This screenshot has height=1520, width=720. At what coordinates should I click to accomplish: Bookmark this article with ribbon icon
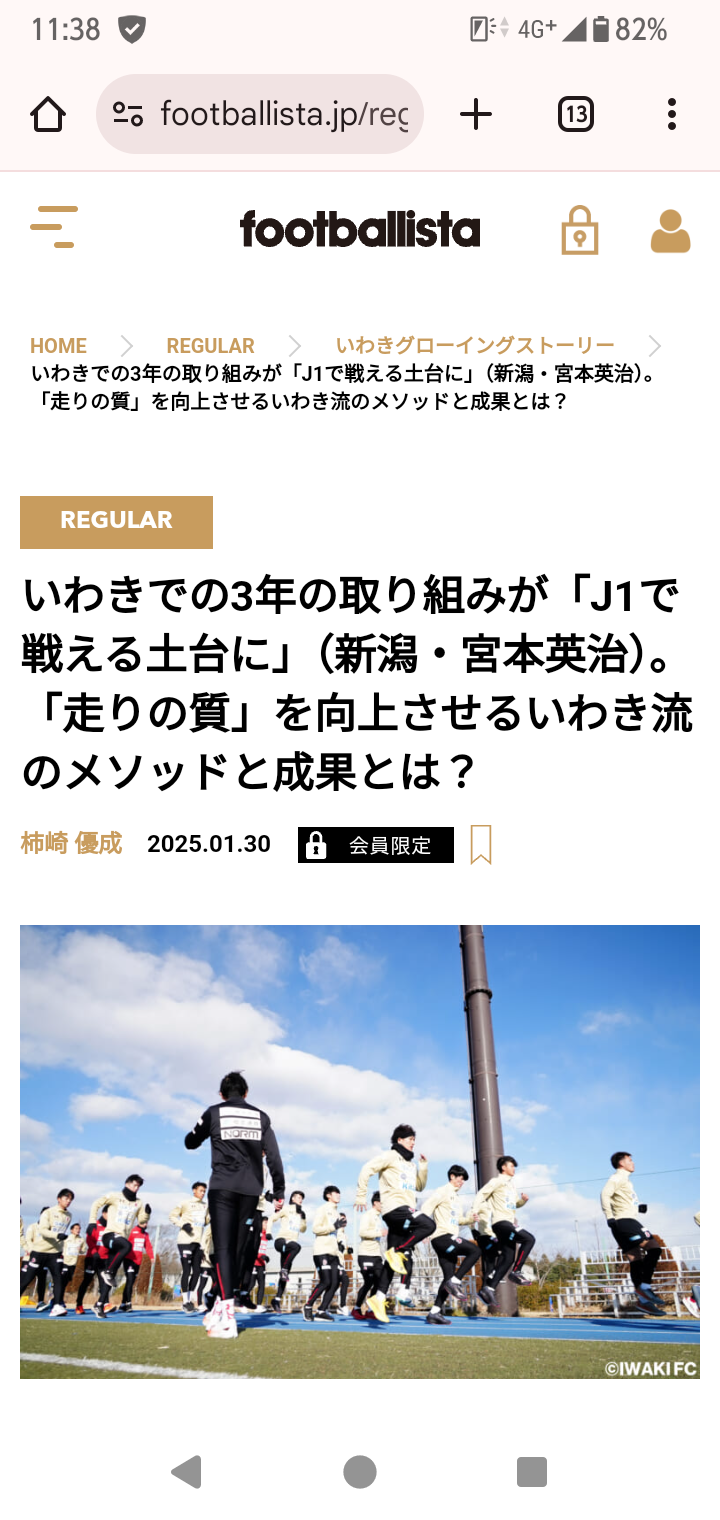click(x=481, y=844)
